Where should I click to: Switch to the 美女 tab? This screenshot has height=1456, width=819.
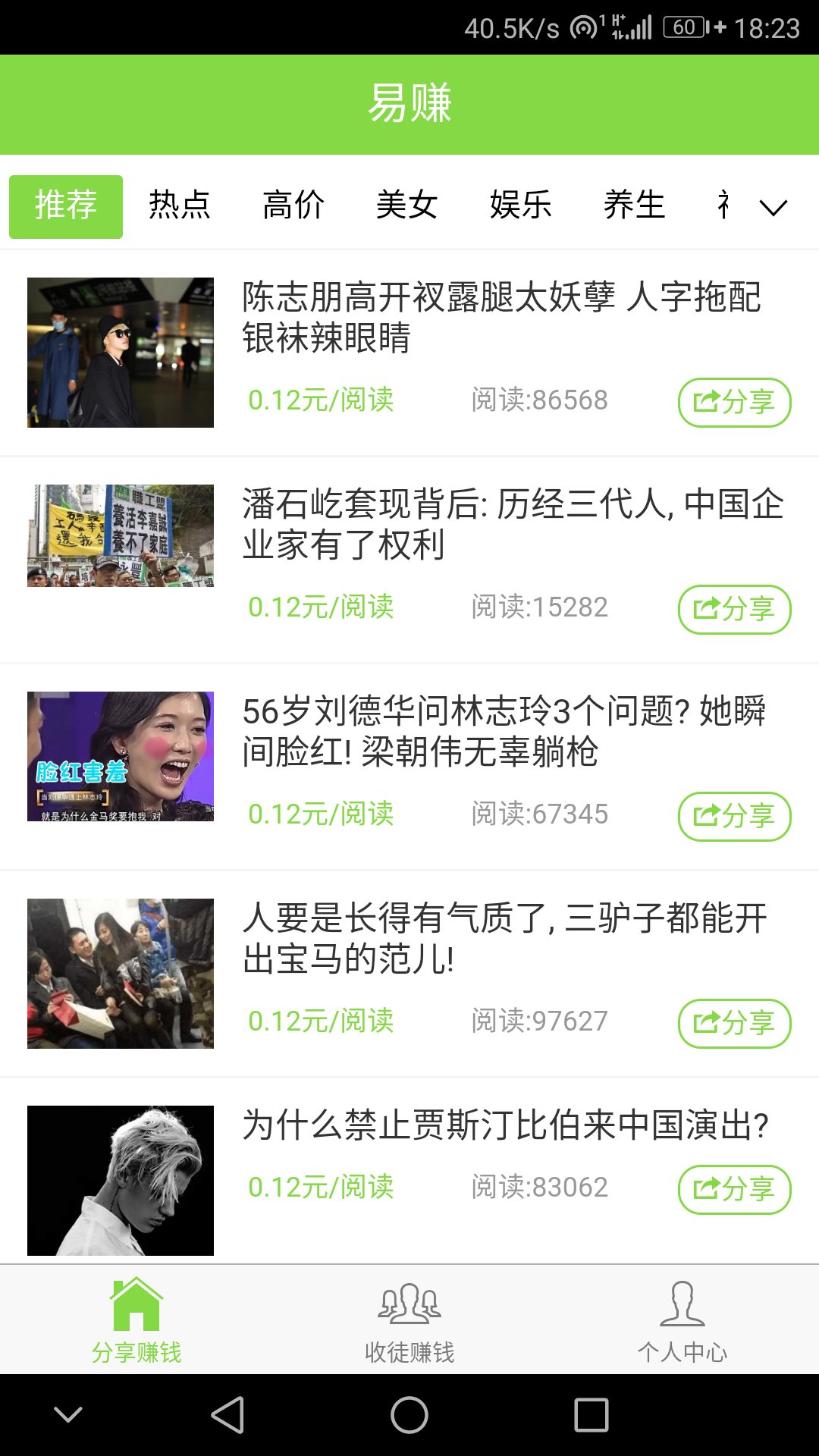(x=407, y=205)
